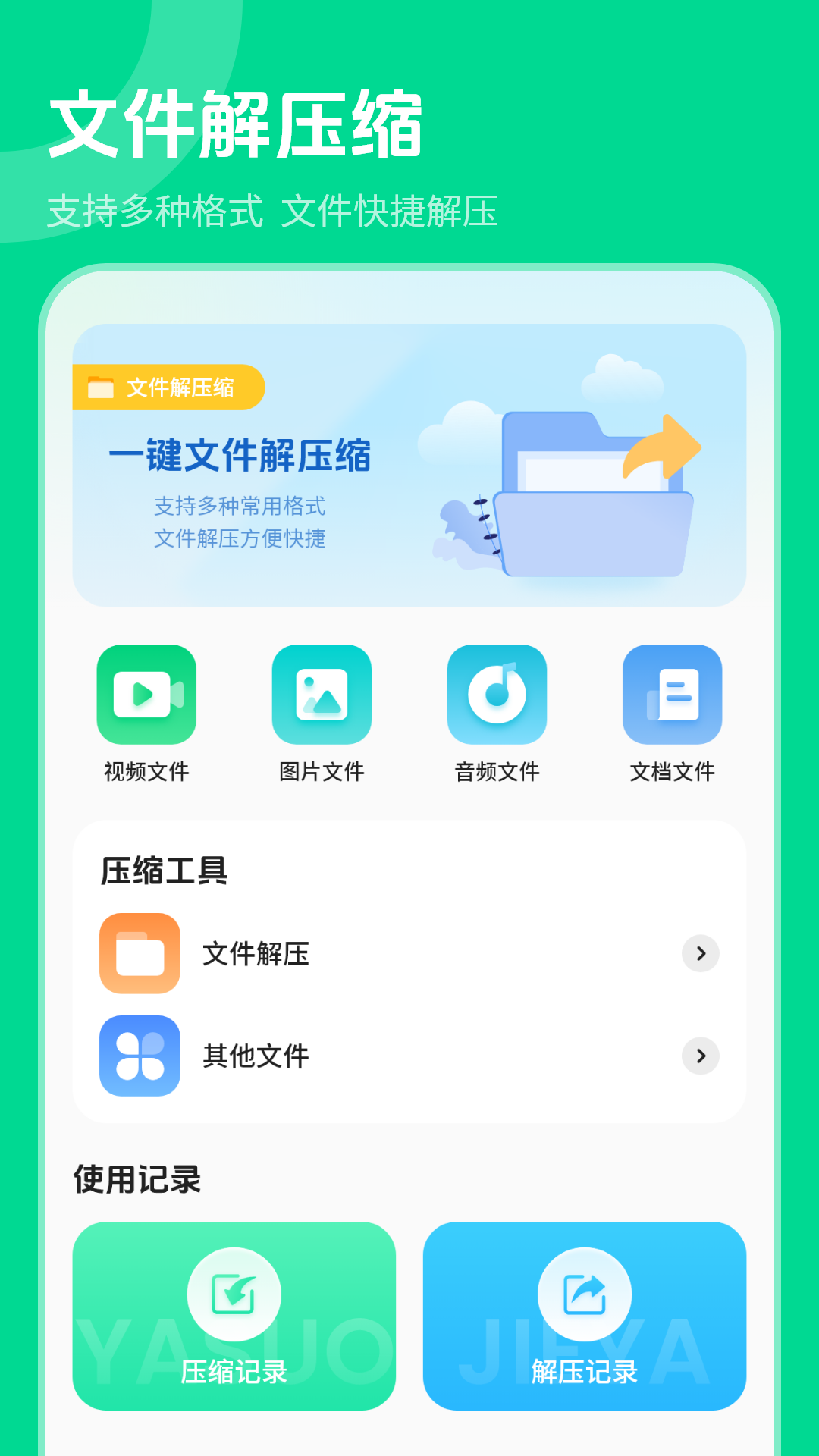Expand the 其他文件 row chevron
819x1456 pixels.
pos(700,1056)
